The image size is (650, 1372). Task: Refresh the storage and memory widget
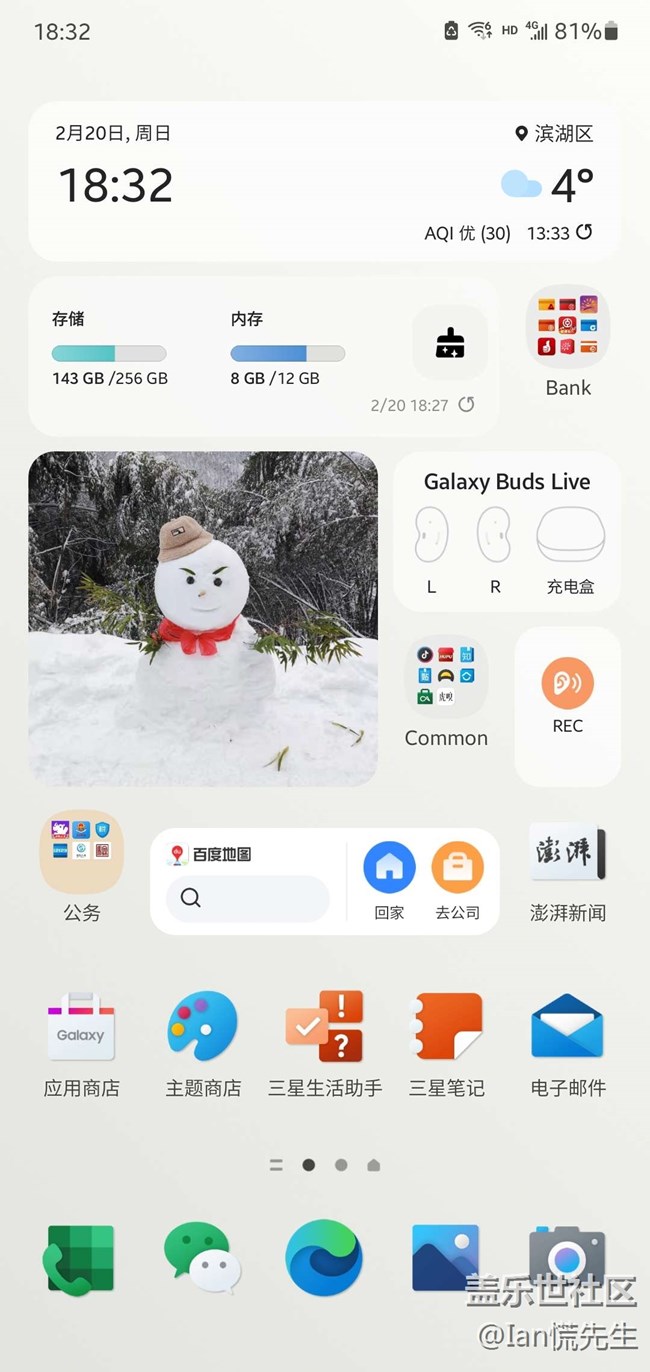[466, 404]
